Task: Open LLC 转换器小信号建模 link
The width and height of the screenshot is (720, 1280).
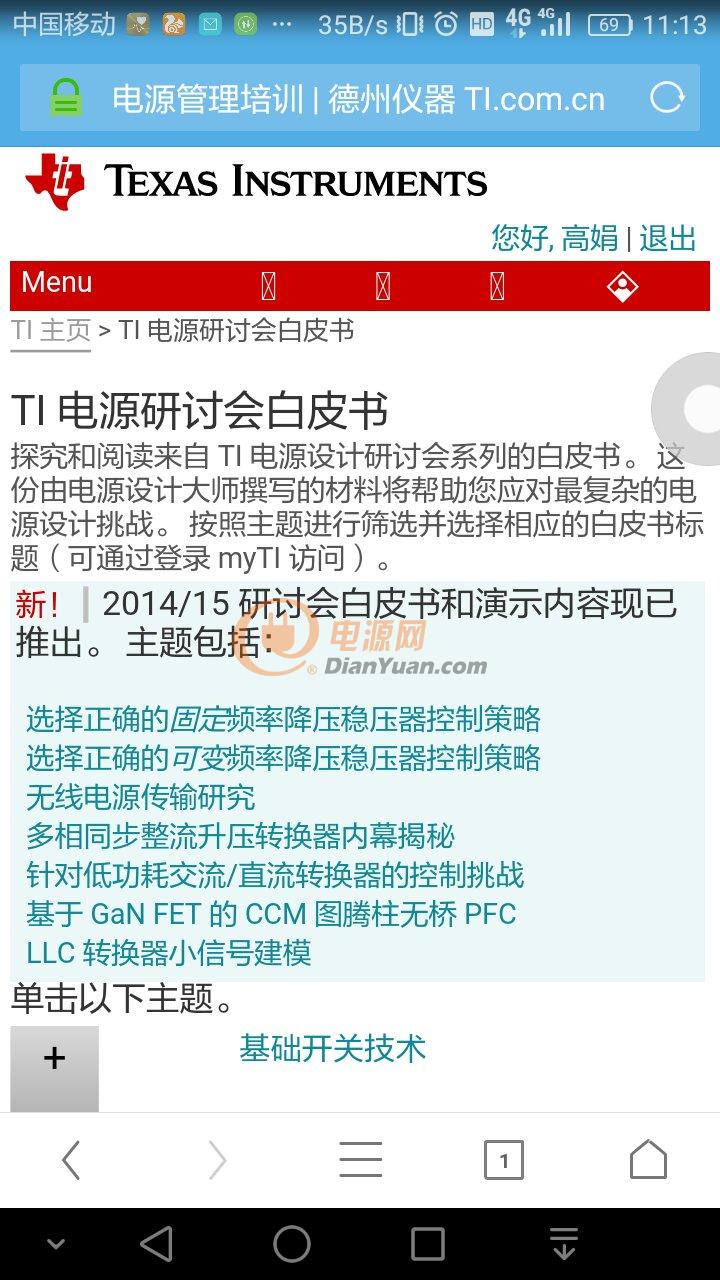Action: point(169,953)
